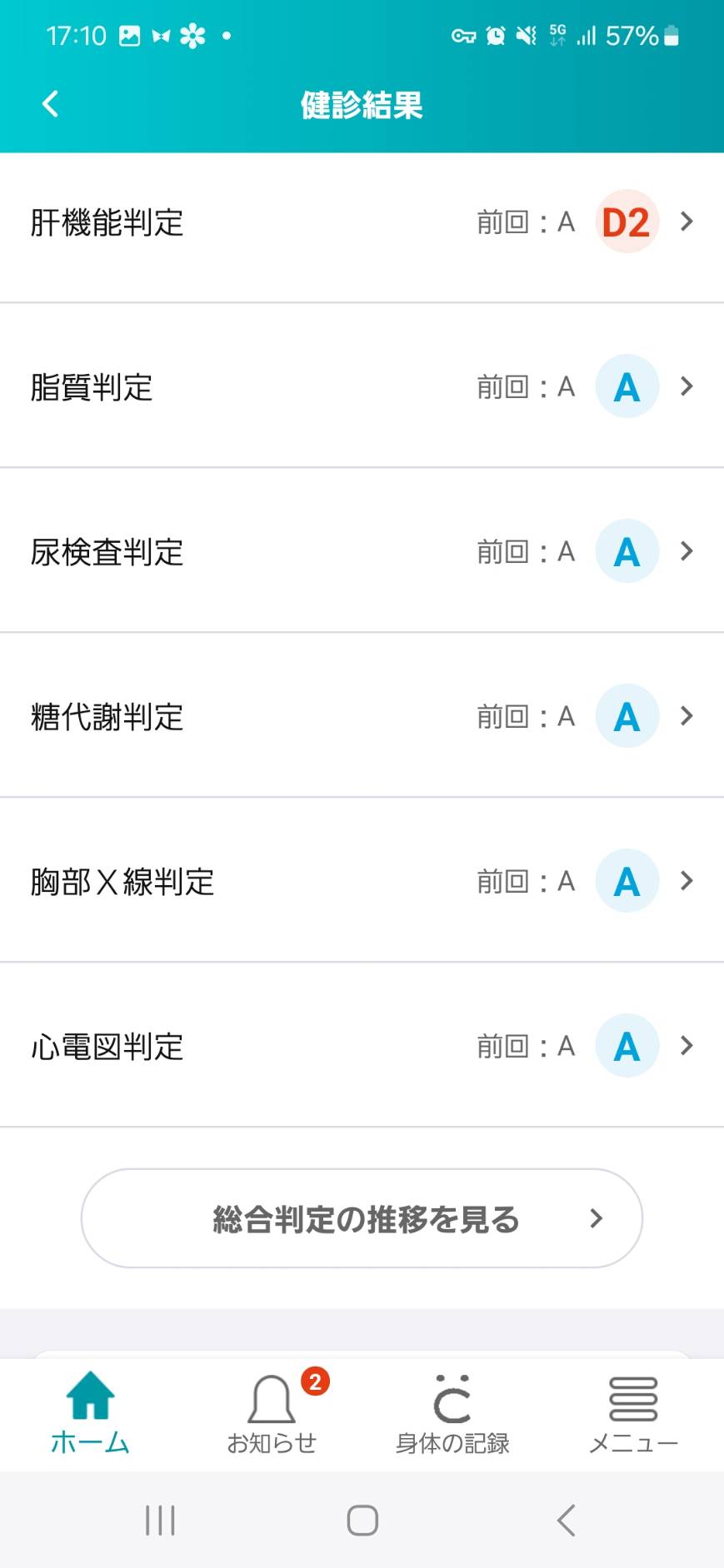724x1568 pixels.
Task: Select the 糖代謝判定 row
Action: (x=362, y=716)
